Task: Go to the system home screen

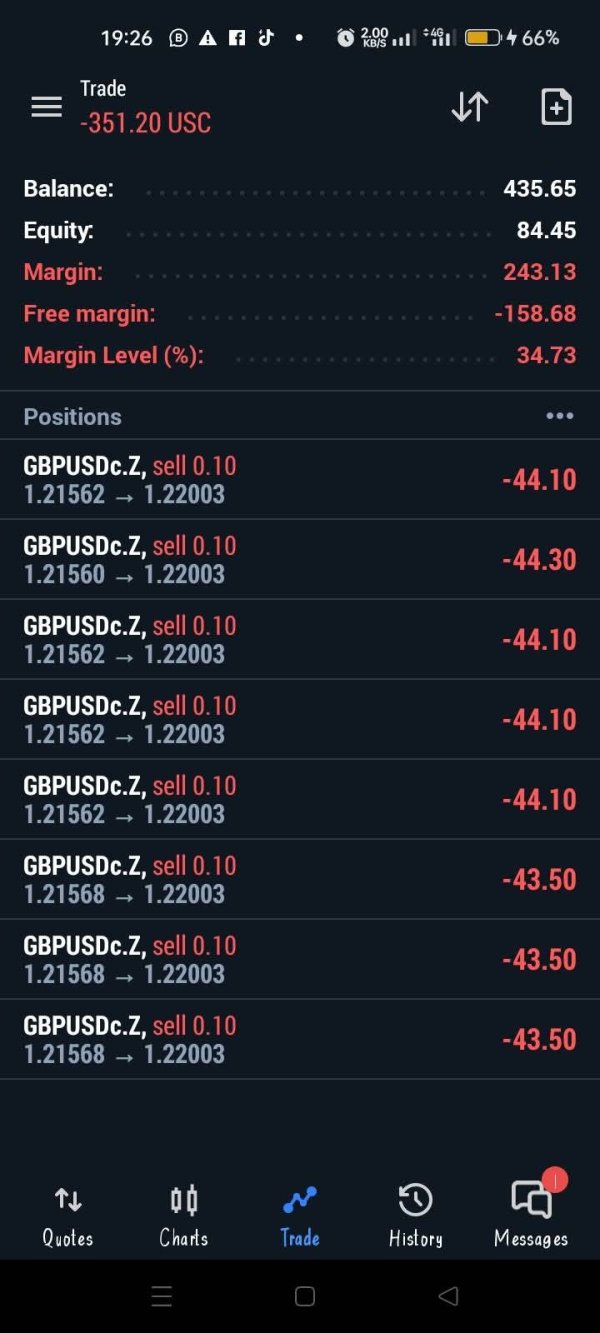Action: tap(305, 1296)
